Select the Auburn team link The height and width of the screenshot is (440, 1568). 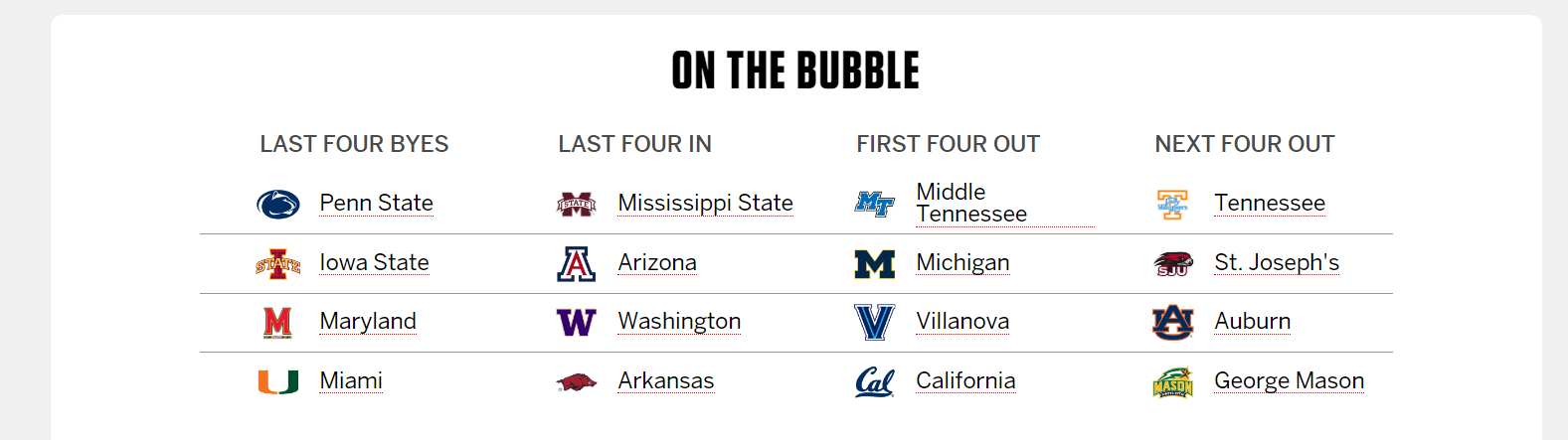point(1253,322)
